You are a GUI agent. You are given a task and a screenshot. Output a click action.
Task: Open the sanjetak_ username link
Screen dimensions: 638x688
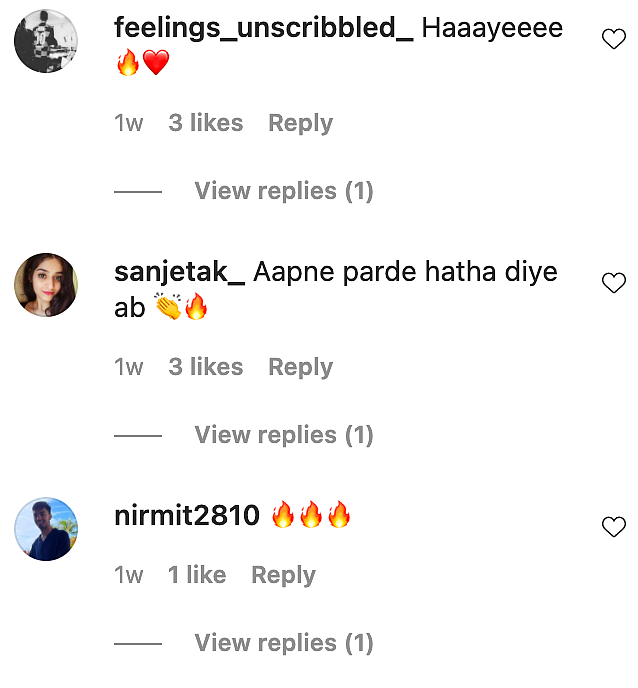180,272
